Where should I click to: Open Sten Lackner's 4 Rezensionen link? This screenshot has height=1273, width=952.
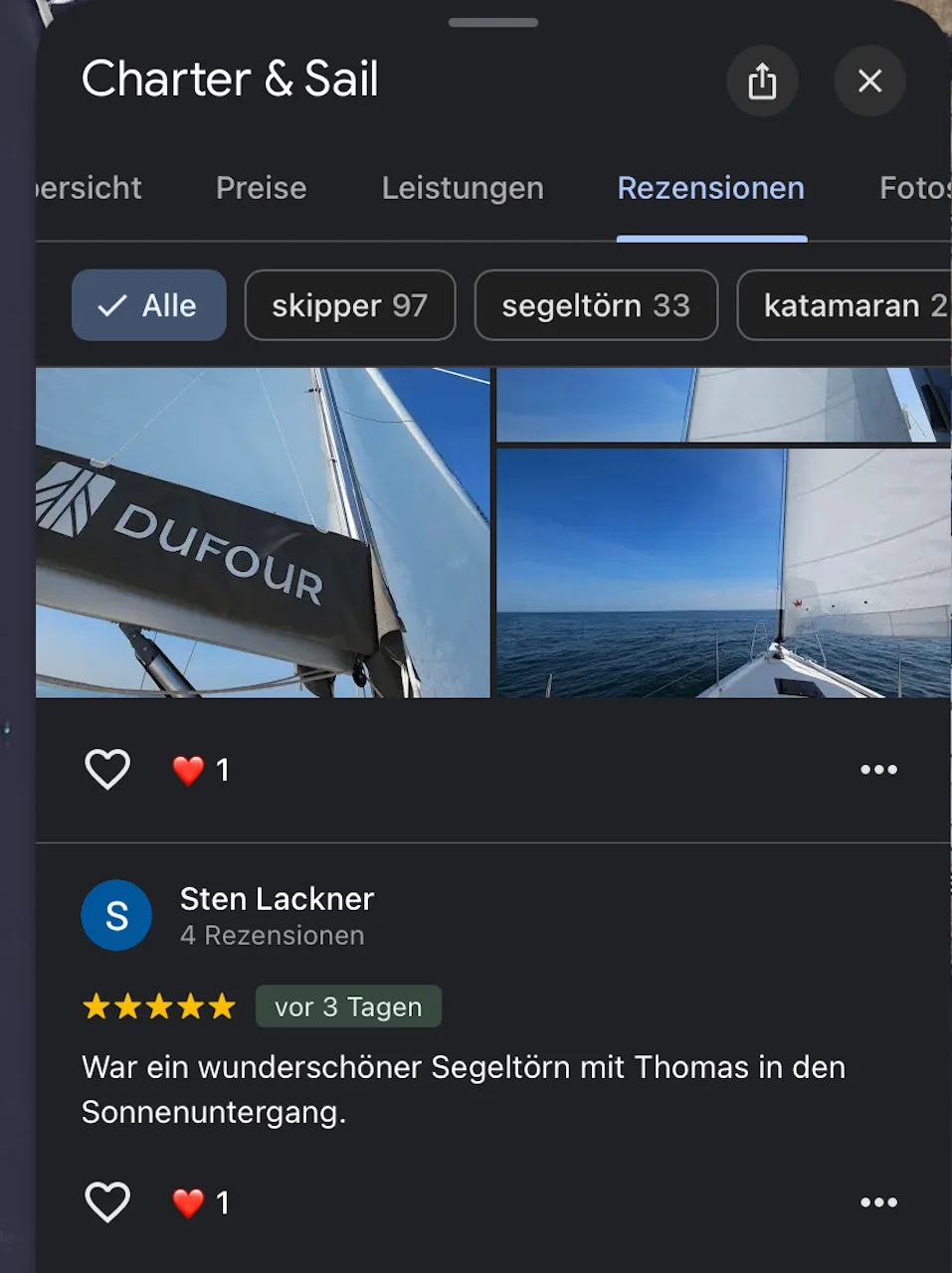[272, 935]
